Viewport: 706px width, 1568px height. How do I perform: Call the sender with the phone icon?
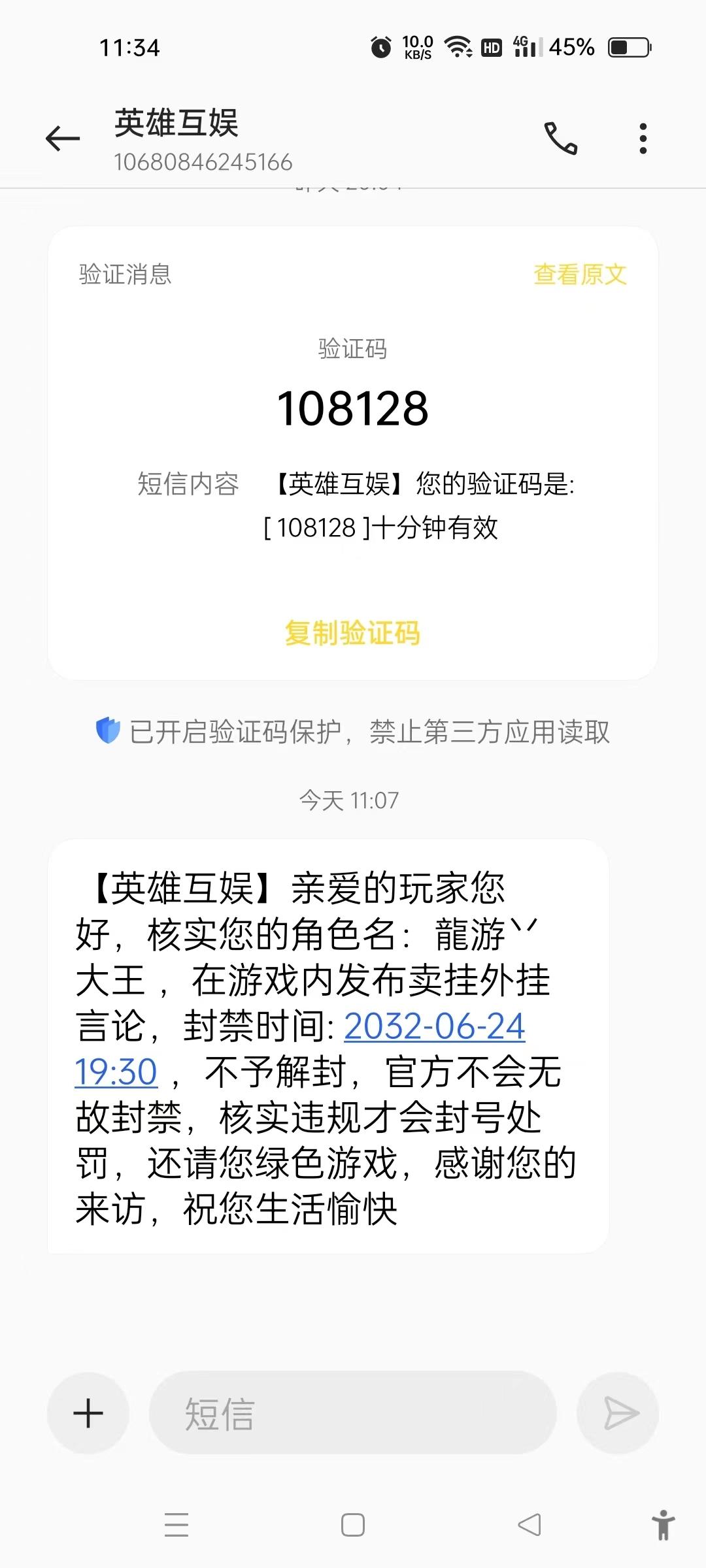click(561, 139)
